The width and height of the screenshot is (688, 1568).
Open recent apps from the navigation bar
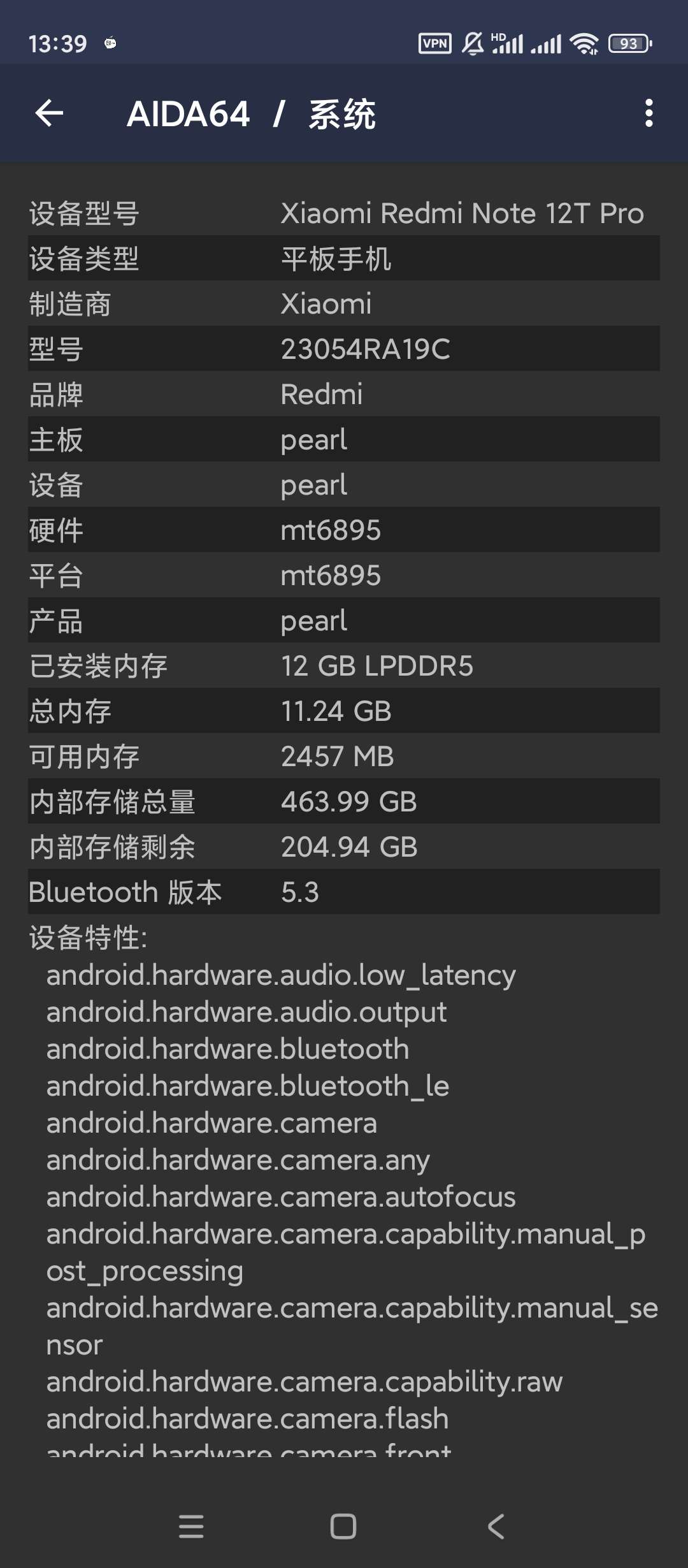(x=191, y=1527)
